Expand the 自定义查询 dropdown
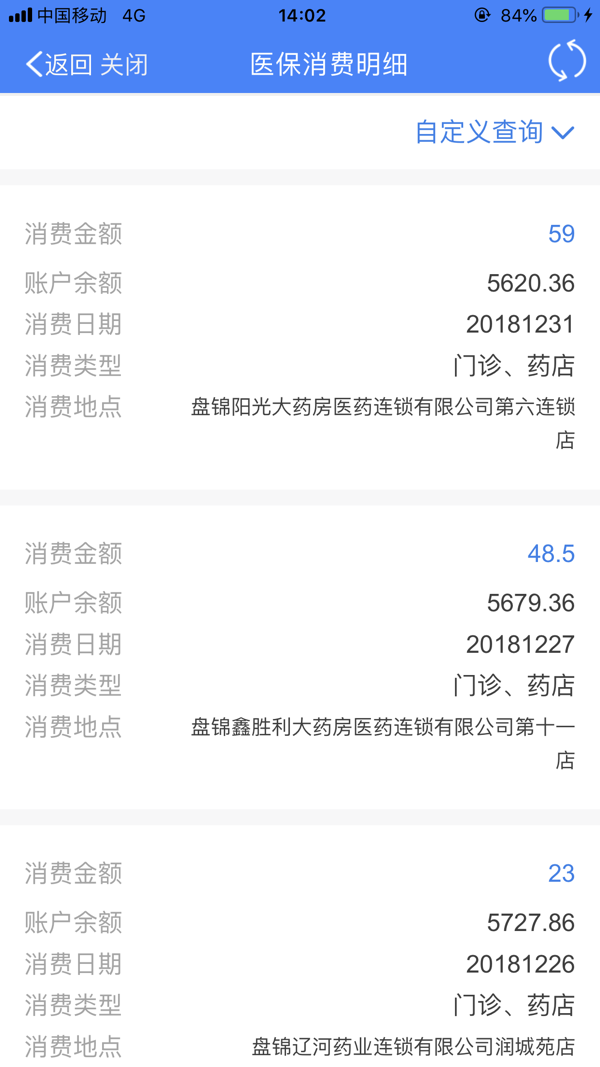This screenshot has width=600, height=1067. (495, 132)
